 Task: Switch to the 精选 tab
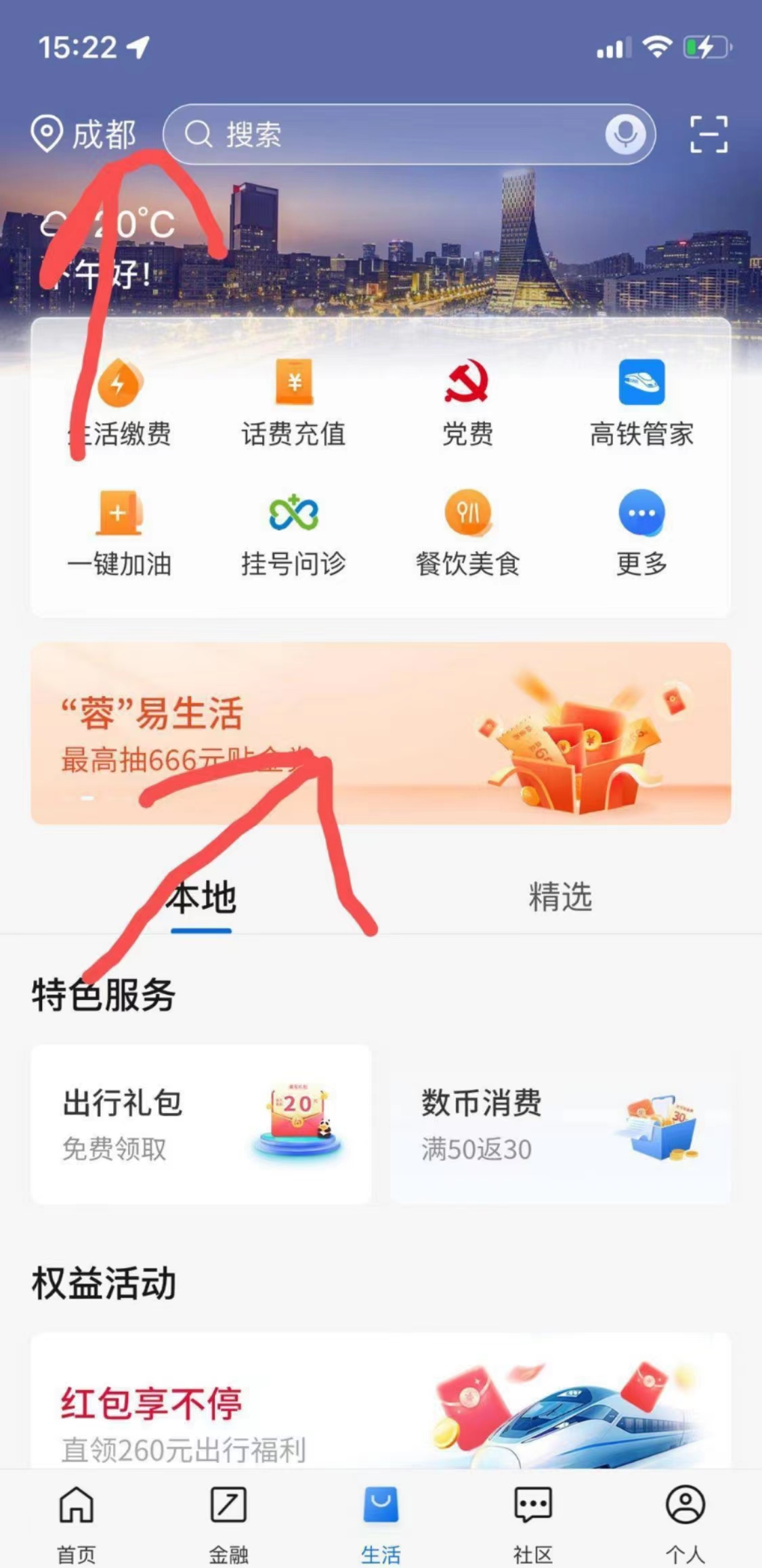pos(560,896)
